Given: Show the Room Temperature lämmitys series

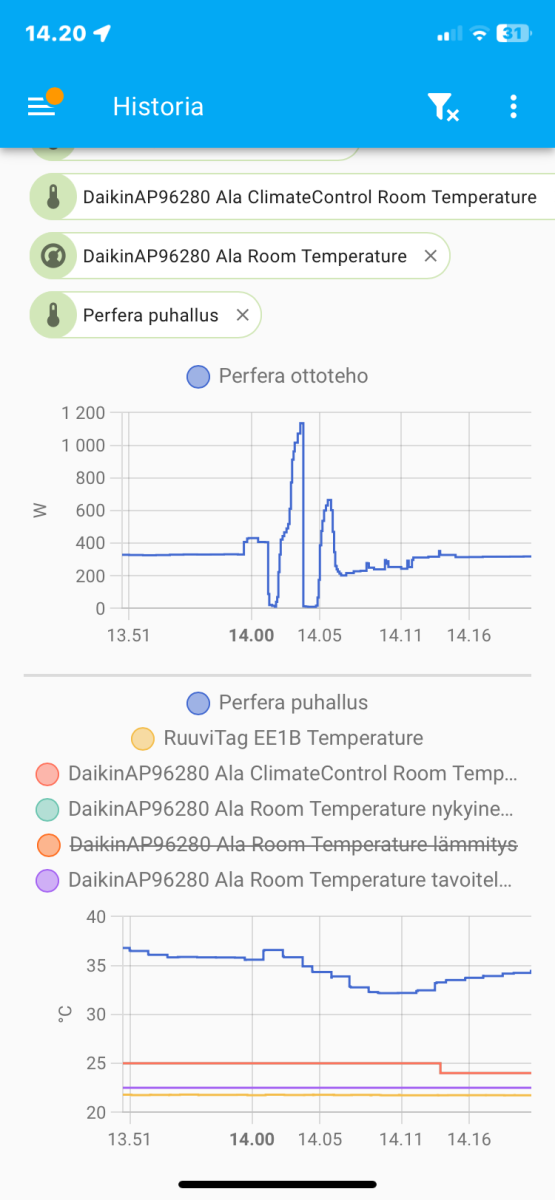Looking at the screenshot, I should point(277,845).
